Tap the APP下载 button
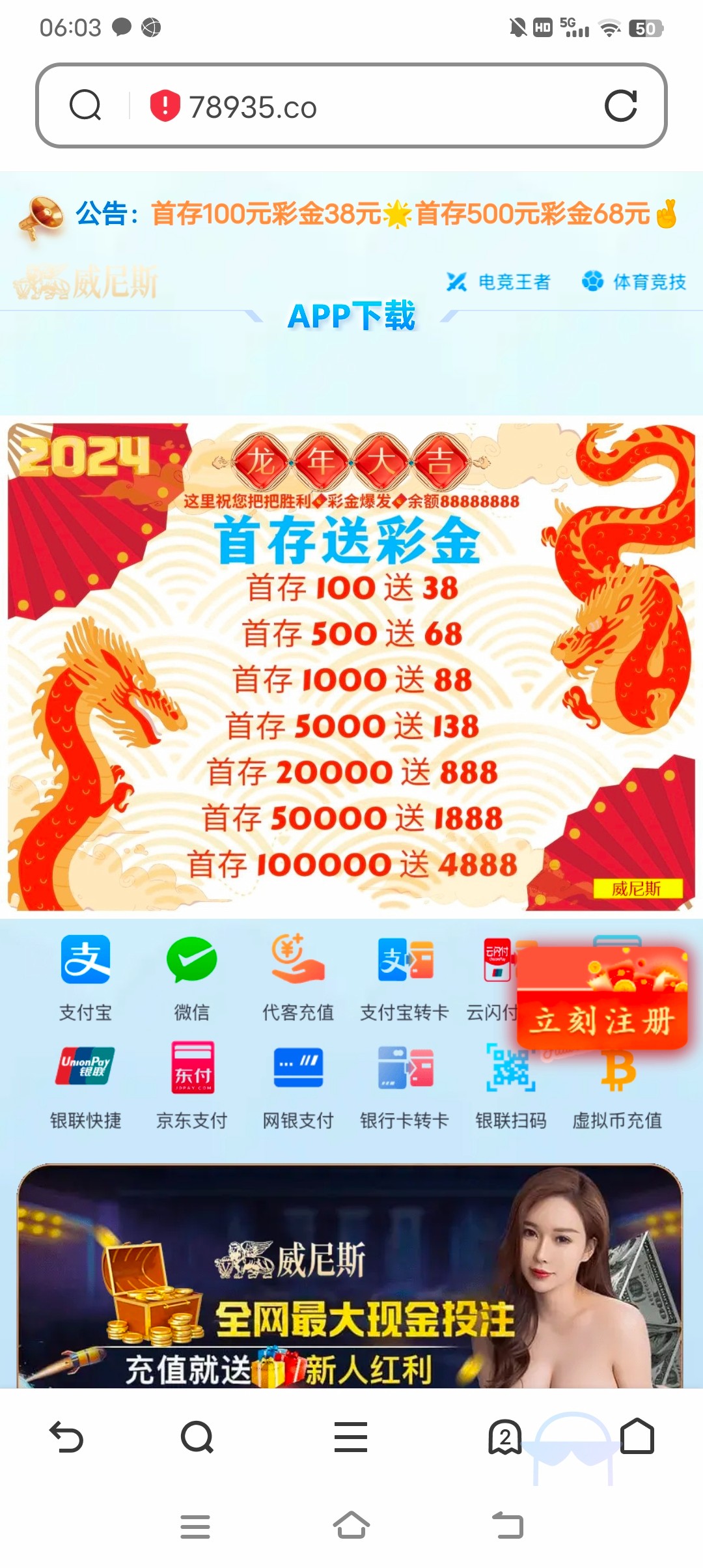 click(351, 316)
